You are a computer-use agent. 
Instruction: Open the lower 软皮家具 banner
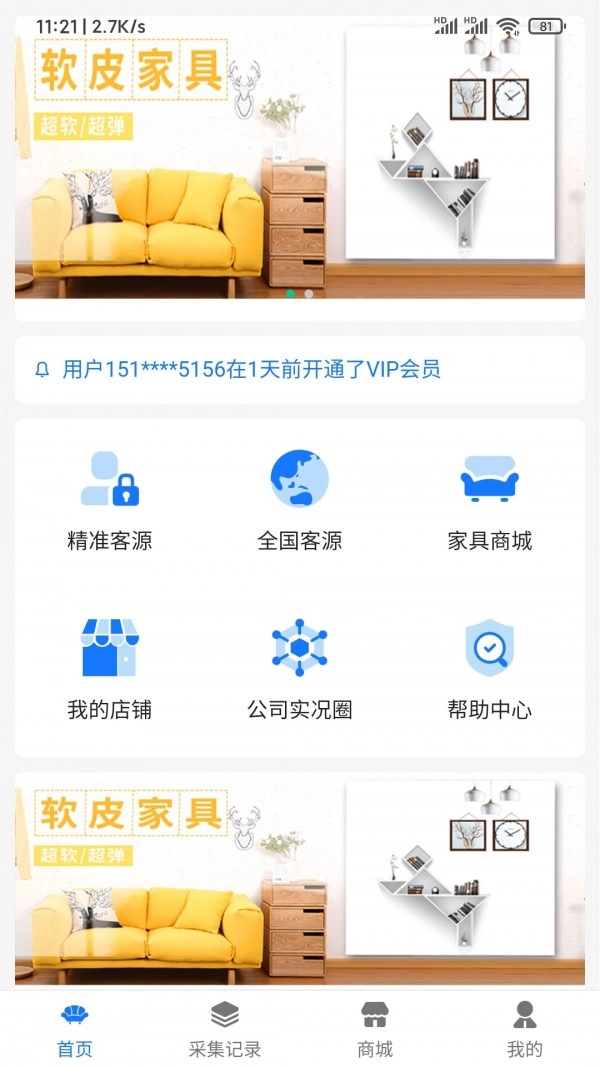pyautogui.click(x=299, y=880)
